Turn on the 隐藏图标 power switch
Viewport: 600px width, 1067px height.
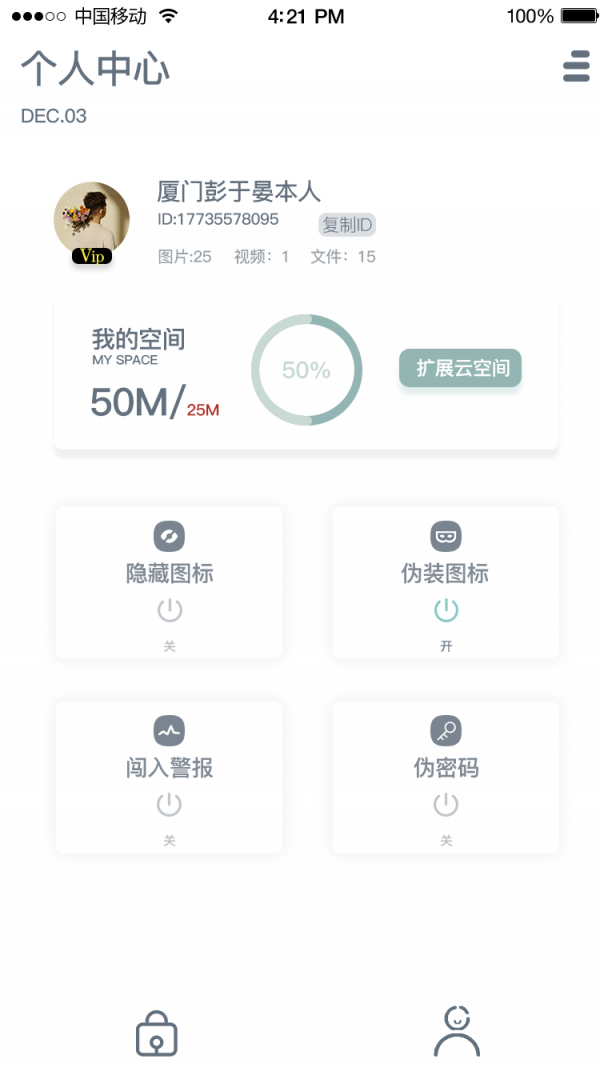[x=169, y=610]
